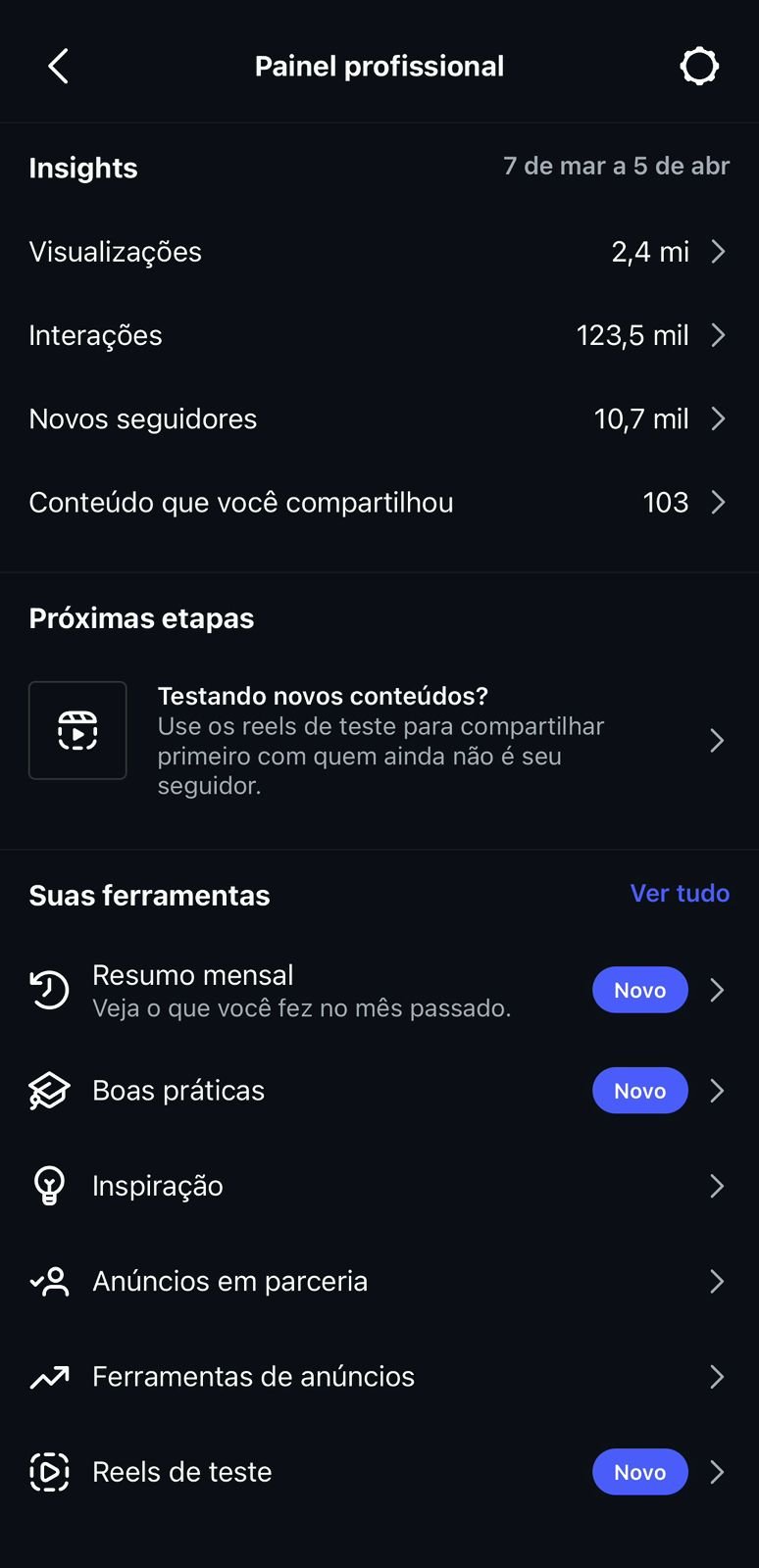Open Visualizações insights
Viewport: 759px width, 1568px height.
pyautogui.click(x=379, y=252)
